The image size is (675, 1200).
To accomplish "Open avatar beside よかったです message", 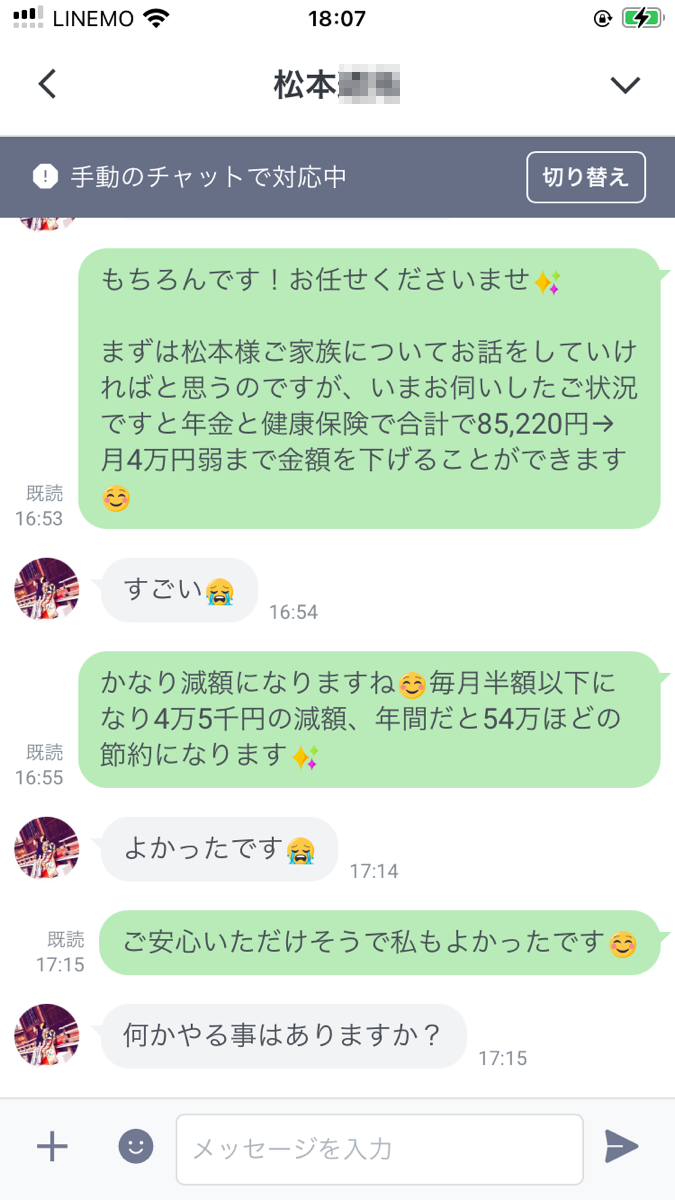I will [47, 849].
